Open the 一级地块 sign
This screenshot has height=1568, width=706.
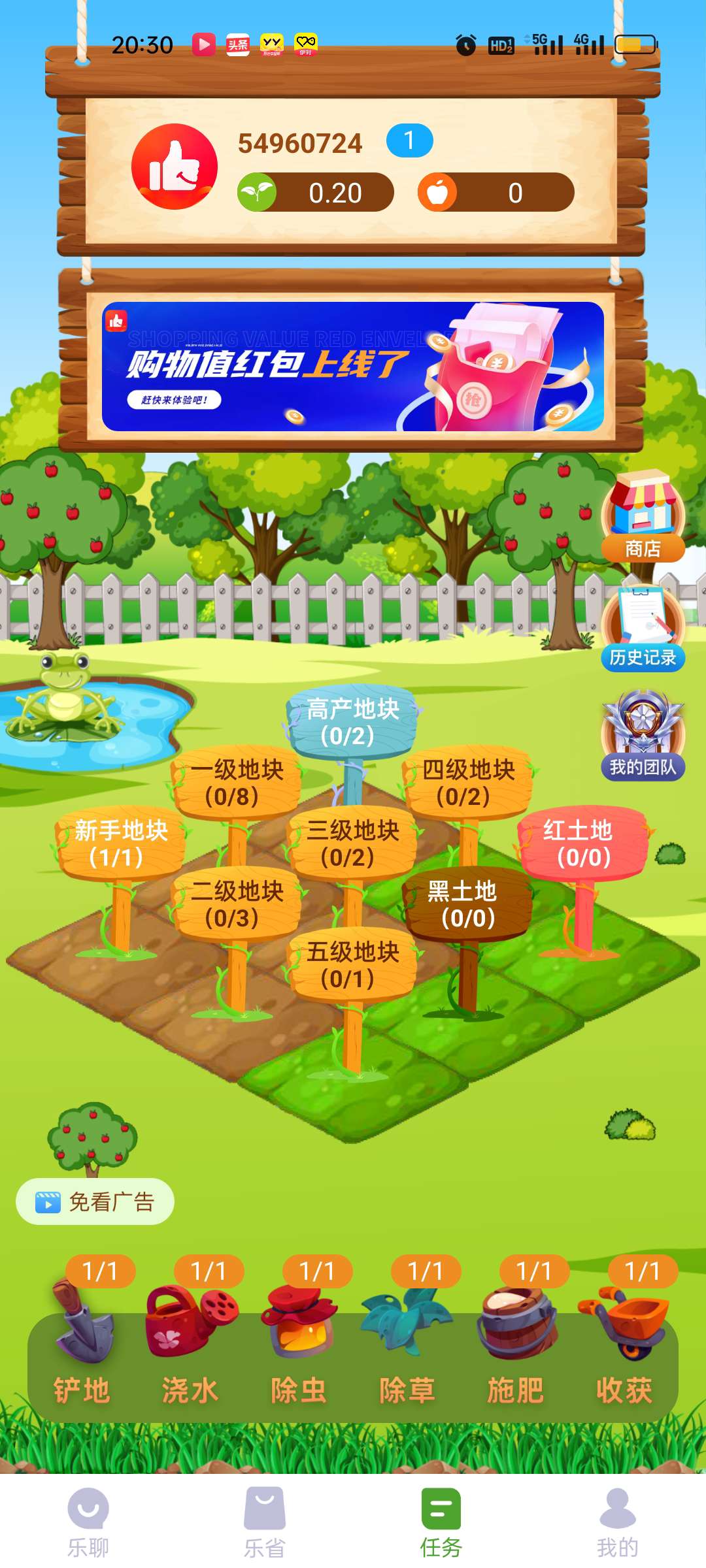[237, 783]
